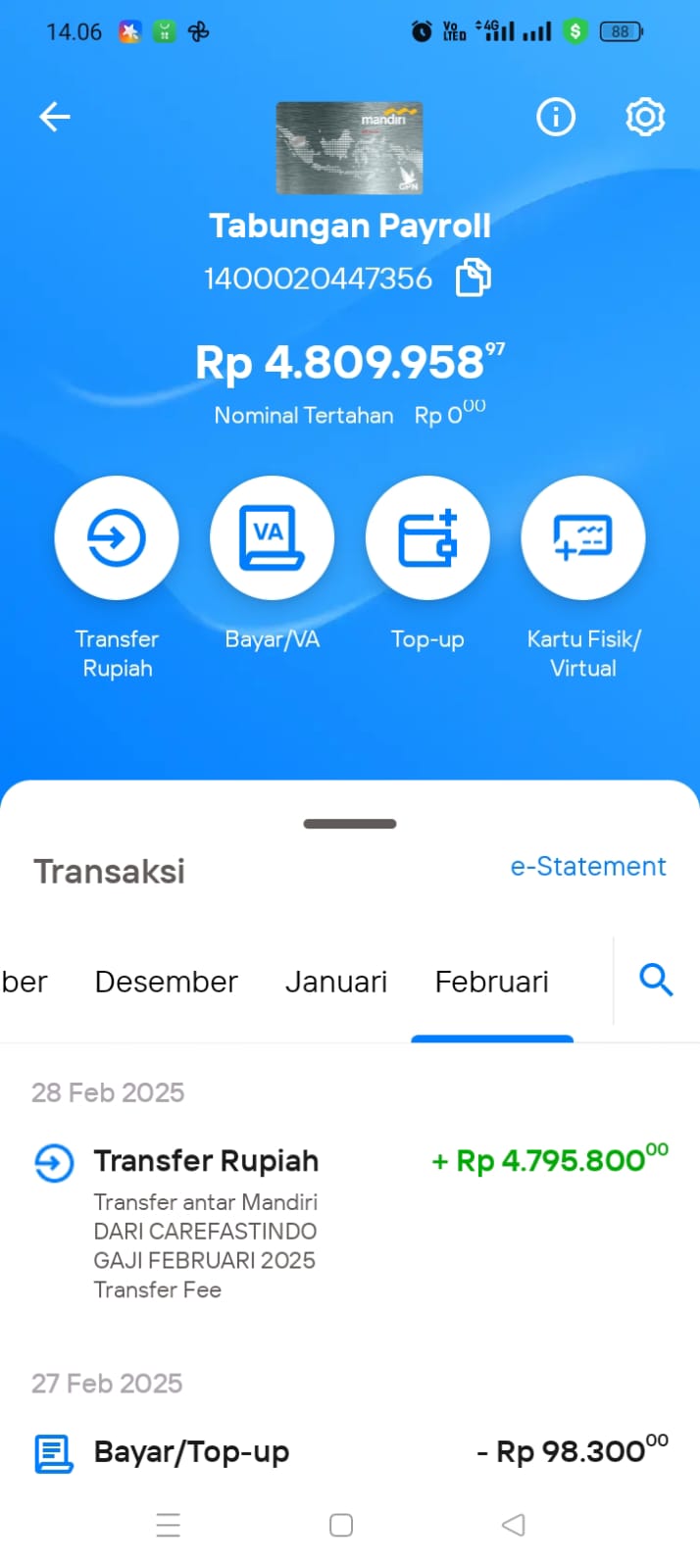Open Bayar/VA payment option

coord(272,537)
